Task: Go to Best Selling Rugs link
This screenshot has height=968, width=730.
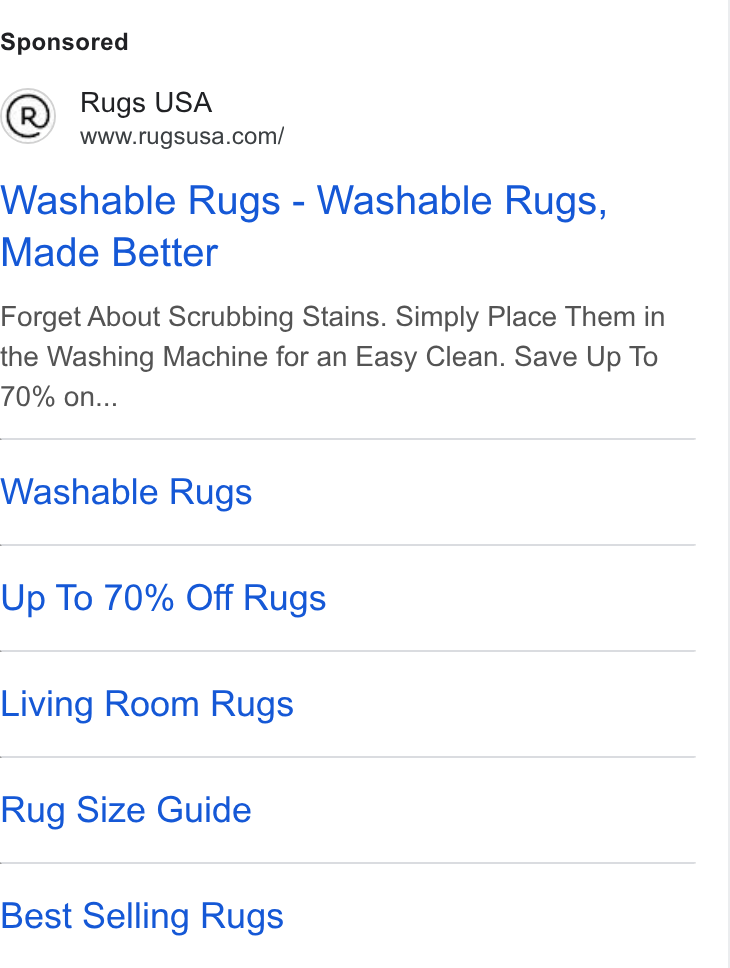Action: [x=142, y=916]
